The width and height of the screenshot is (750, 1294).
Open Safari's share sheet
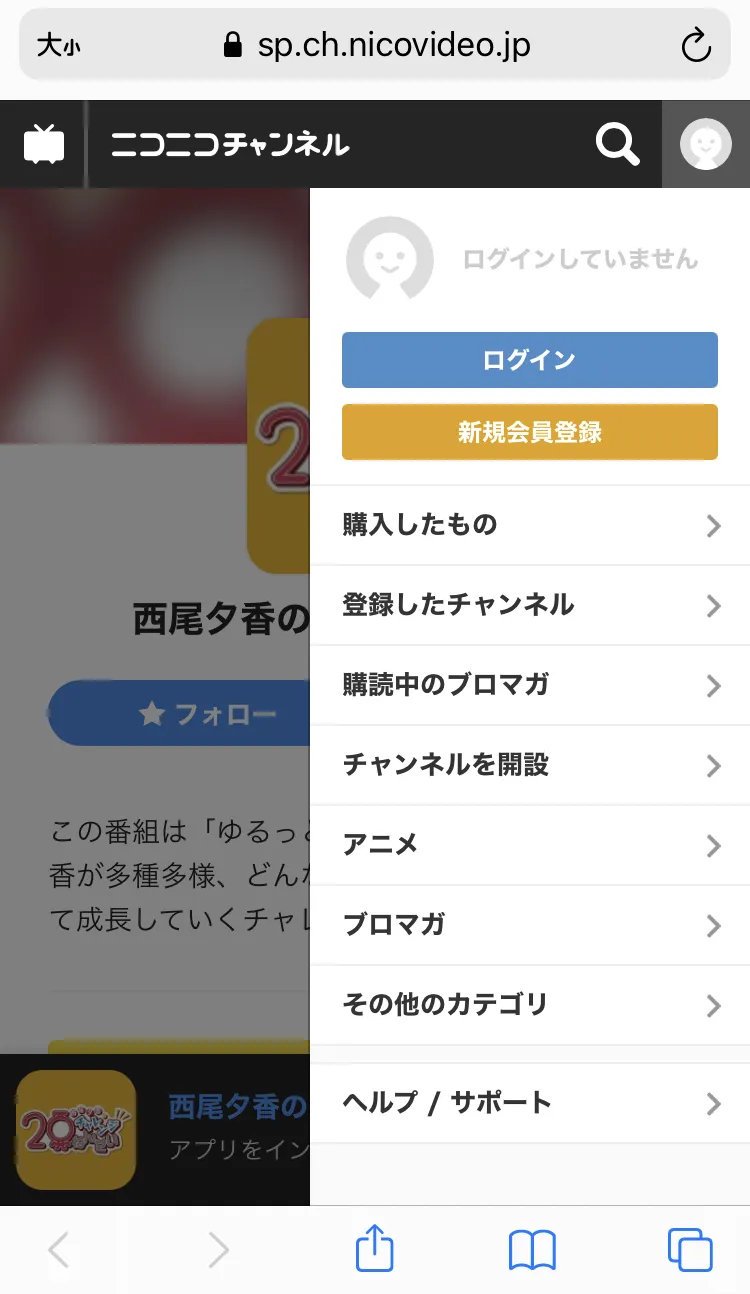pyautogui.click(x=375, y=1249)
